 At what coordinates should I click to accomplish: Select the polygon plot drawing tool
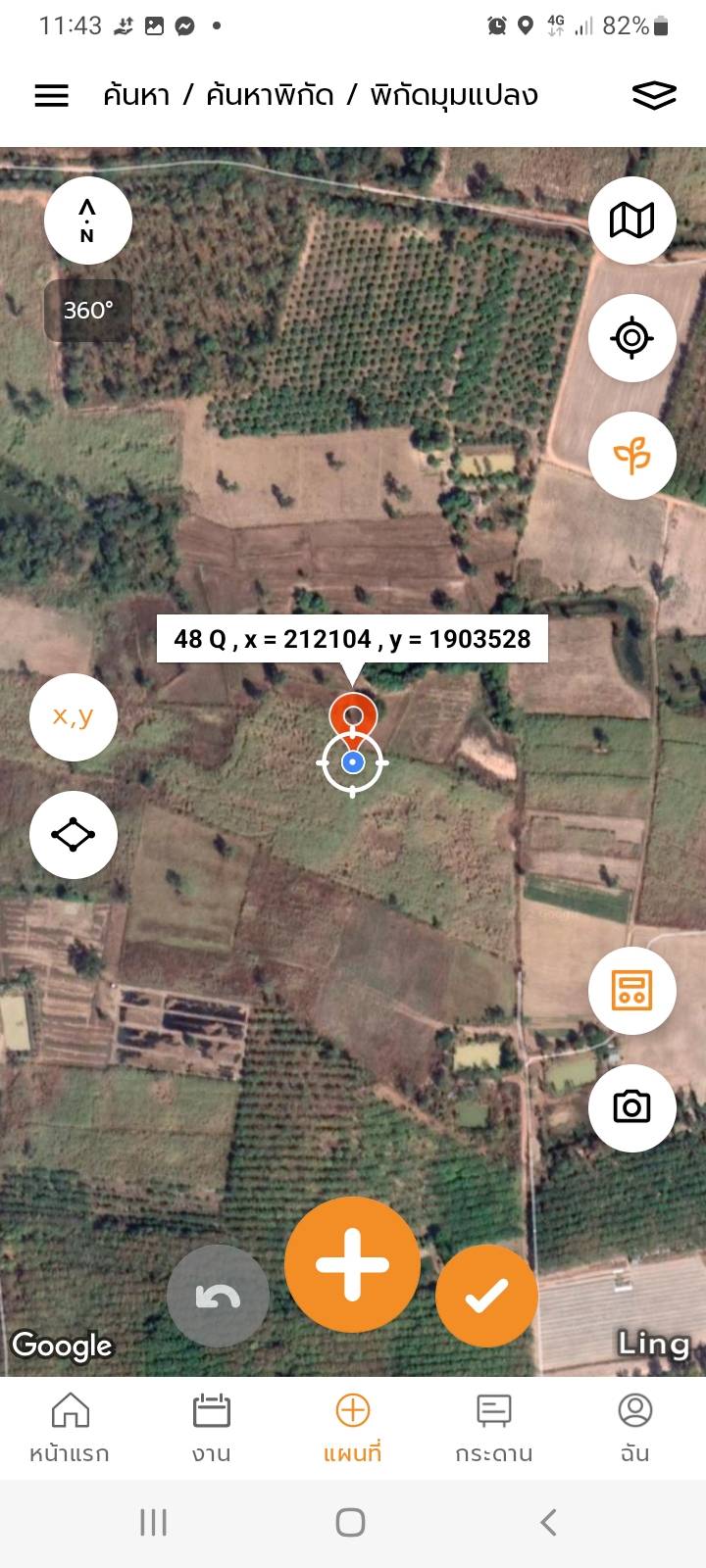click(74, 835)
